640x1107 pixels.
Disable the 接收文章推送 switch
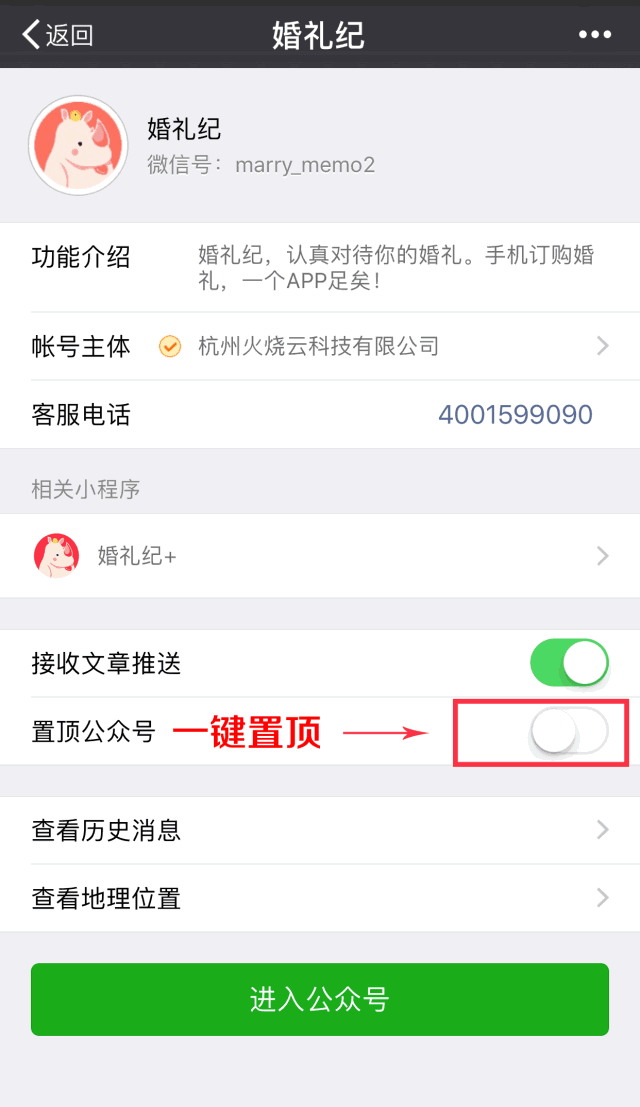tap(569, 663)
